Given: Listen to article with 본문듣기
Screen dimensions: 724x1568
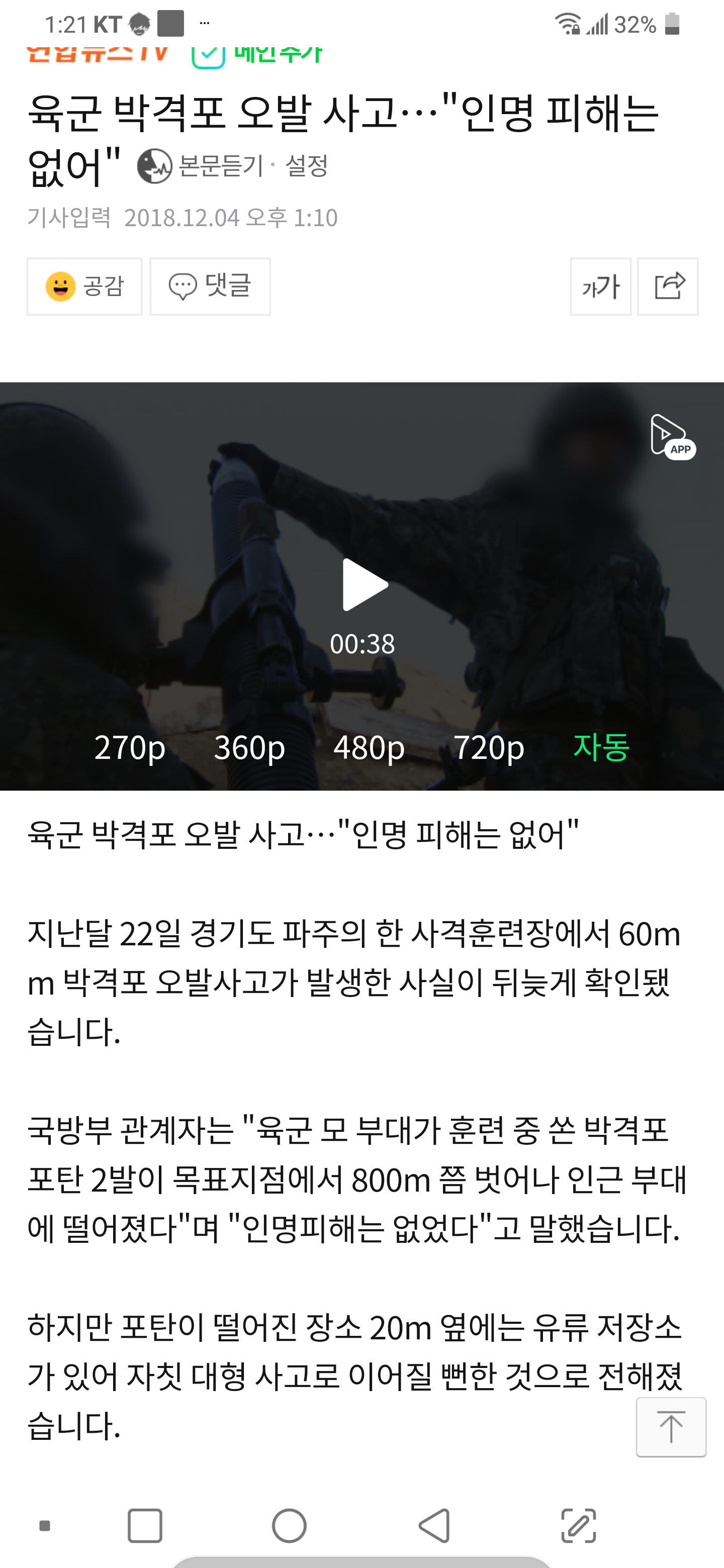Looking at the screenshot, I should click(x=201, y=165).
